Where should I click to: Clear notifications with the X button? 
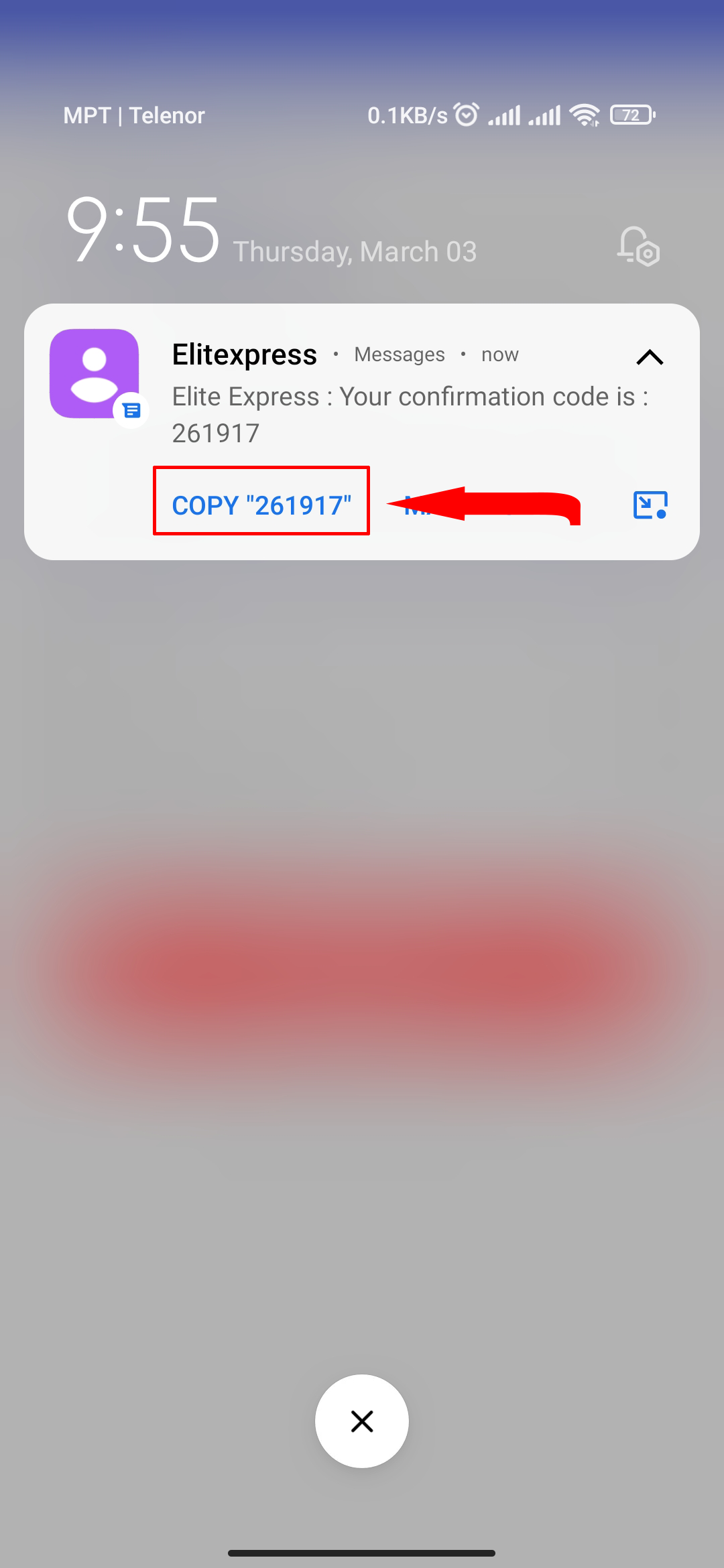362,1421
